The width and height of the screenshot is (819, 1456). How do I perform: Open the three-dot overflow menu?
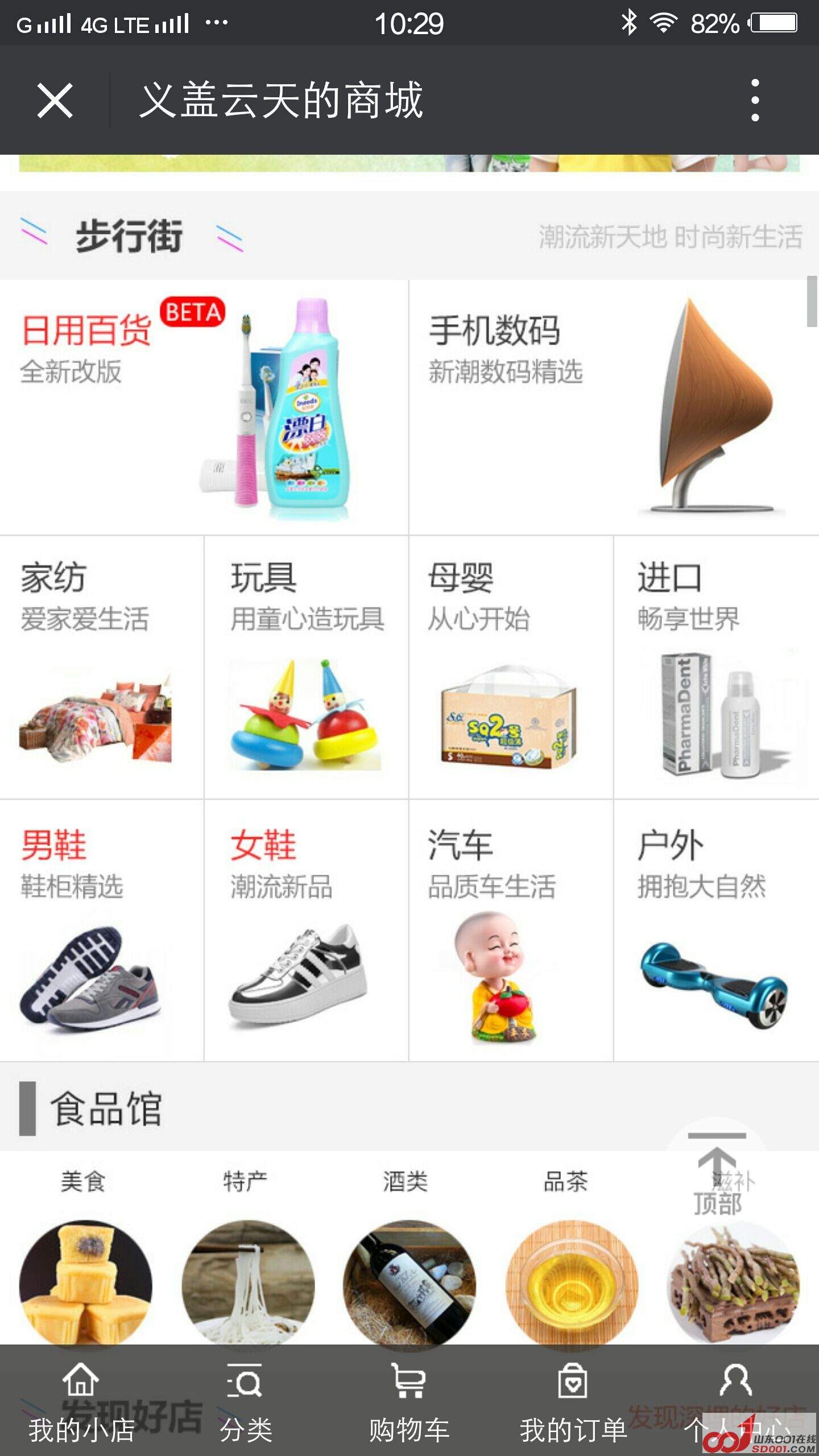(755, 100)
